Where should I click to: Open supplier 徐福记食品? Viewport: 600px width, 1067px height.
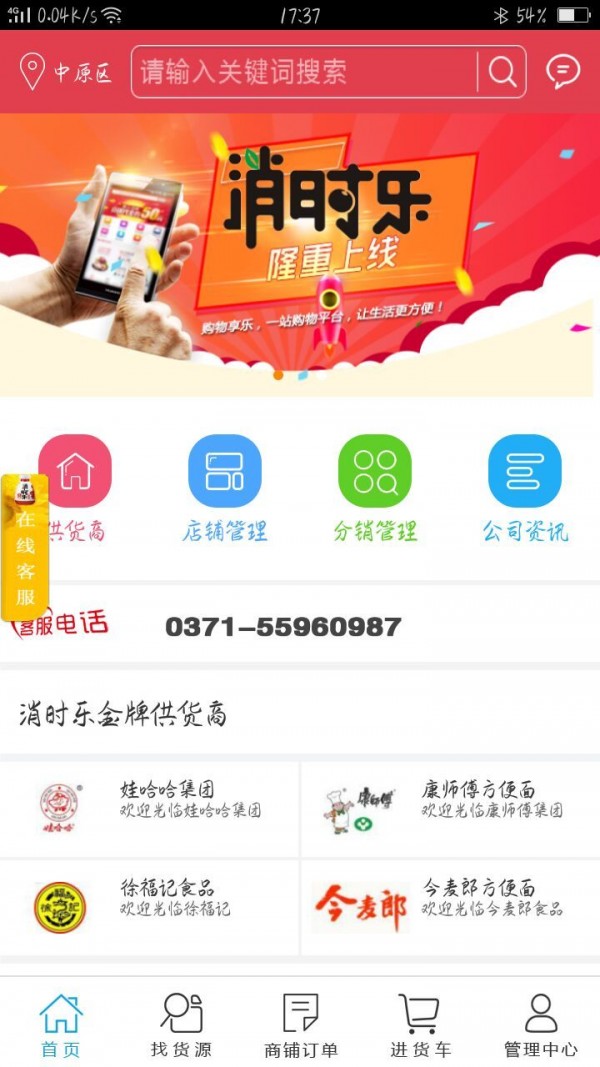[x=149, y=907]
